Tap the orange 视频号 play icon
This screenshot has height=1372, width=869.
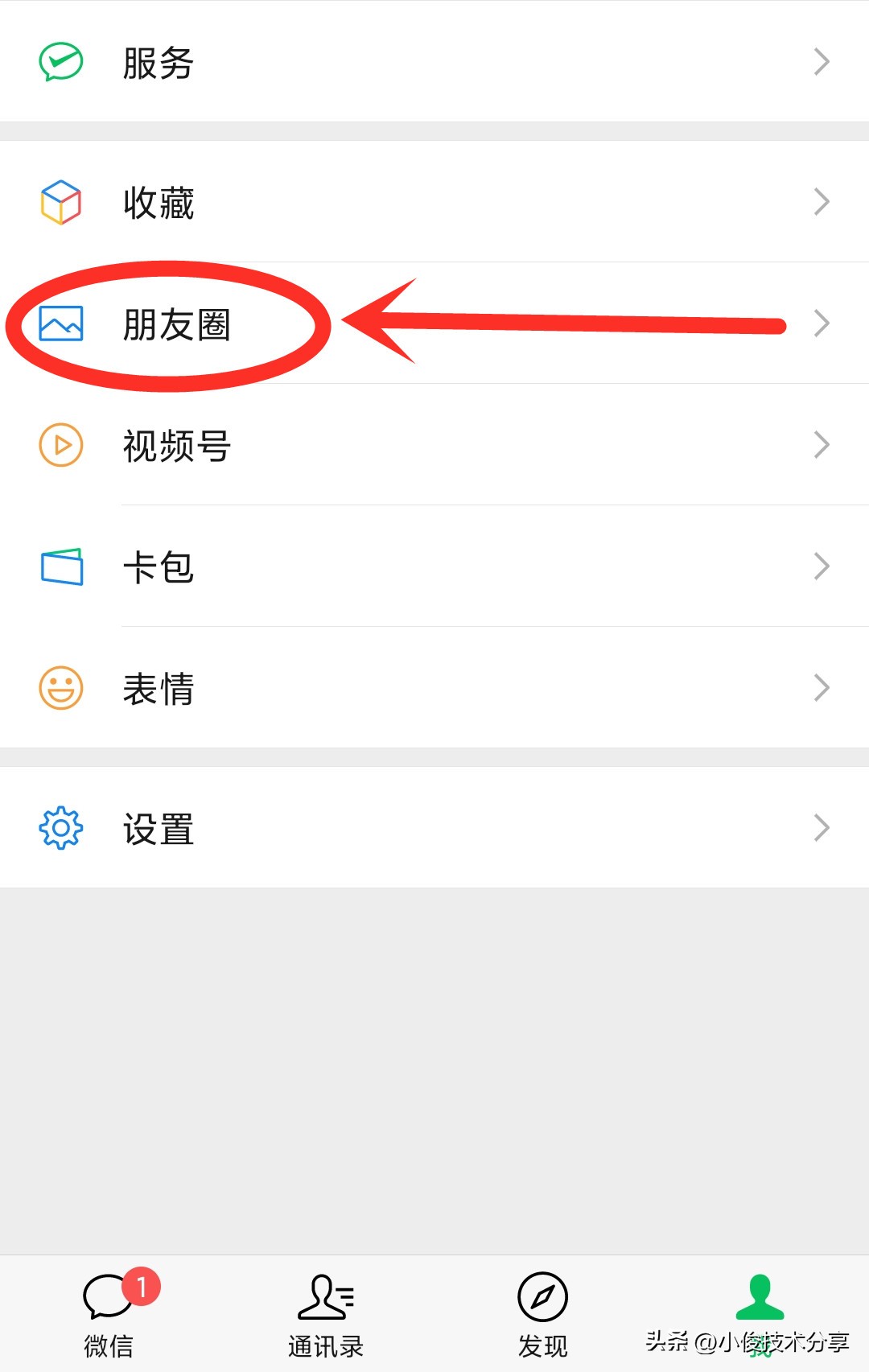pos(60,445)
